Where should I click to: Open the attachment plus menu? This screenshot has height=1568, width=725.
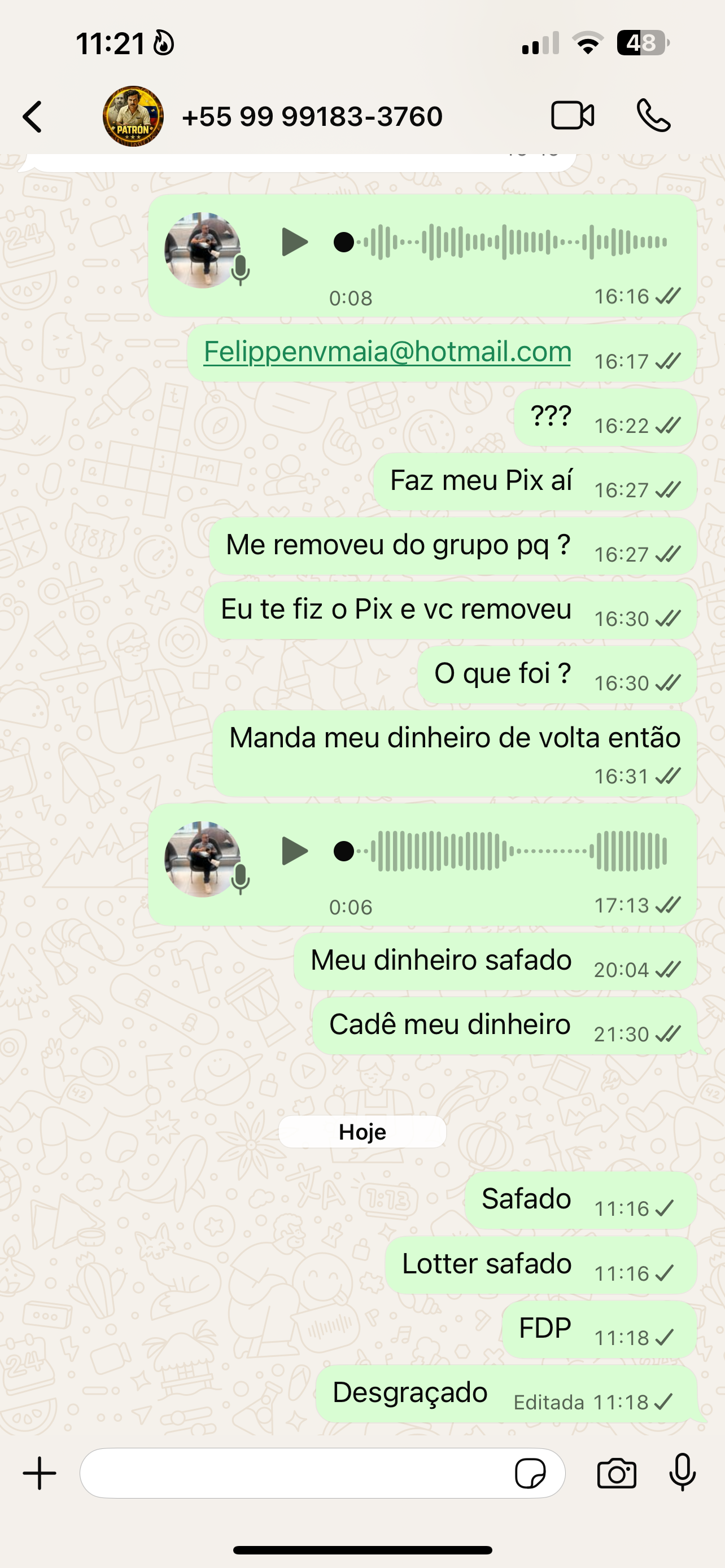[40, 1474]
